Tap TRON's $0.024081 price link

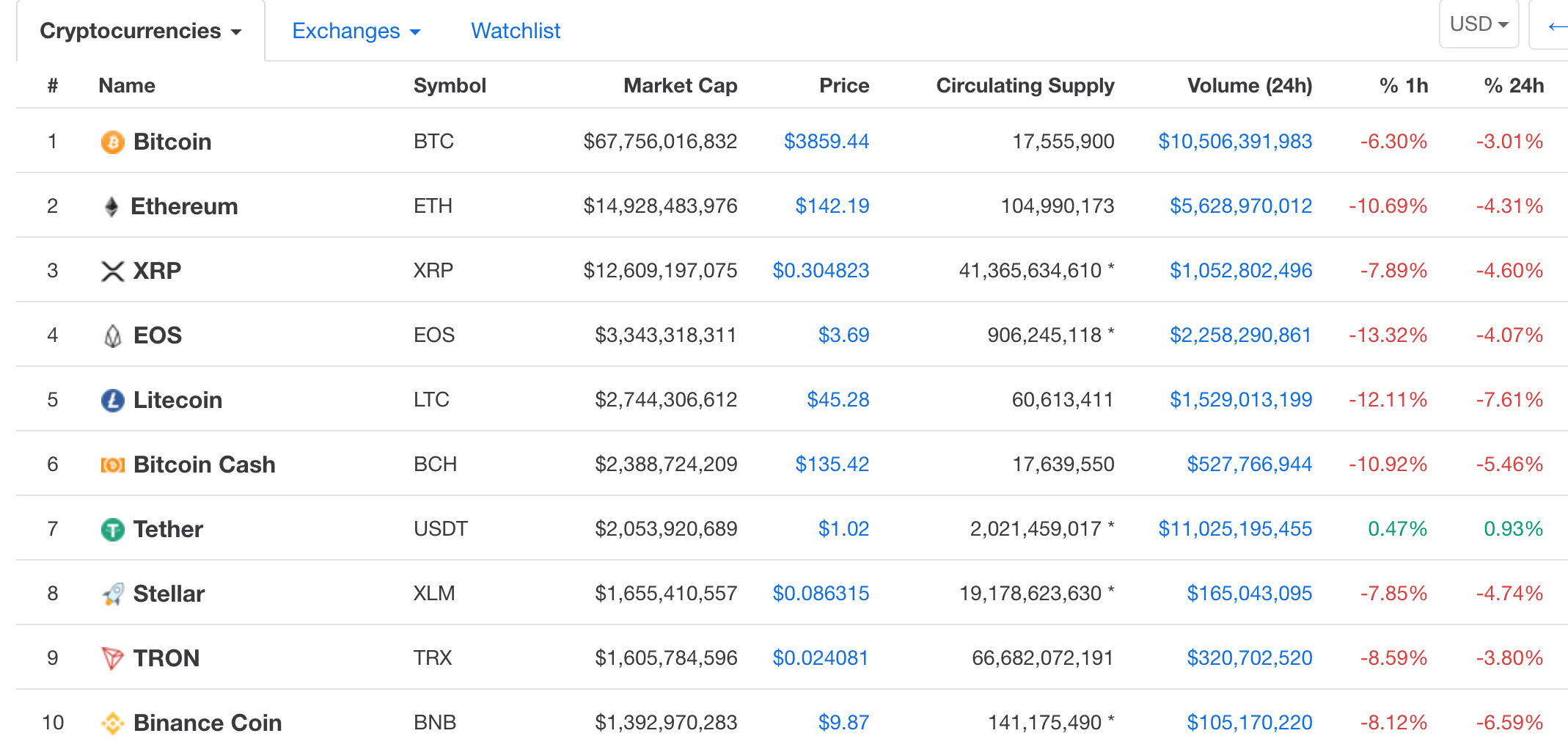(x=820, y=658)
